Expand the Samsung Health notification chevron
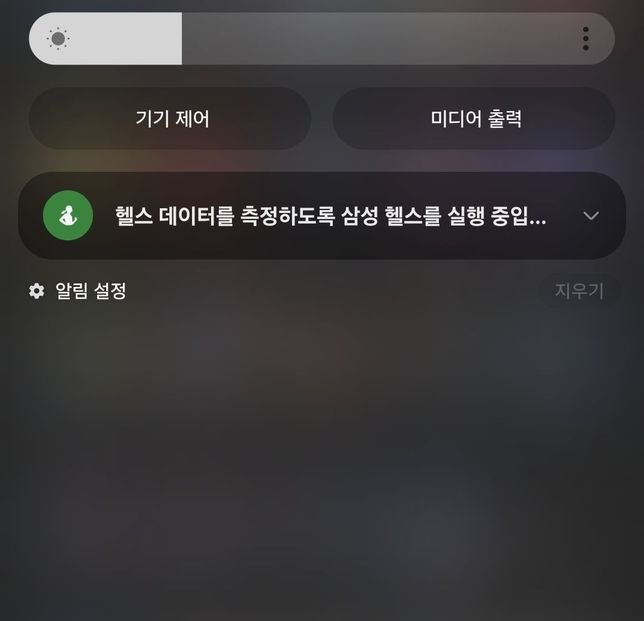 591,216
